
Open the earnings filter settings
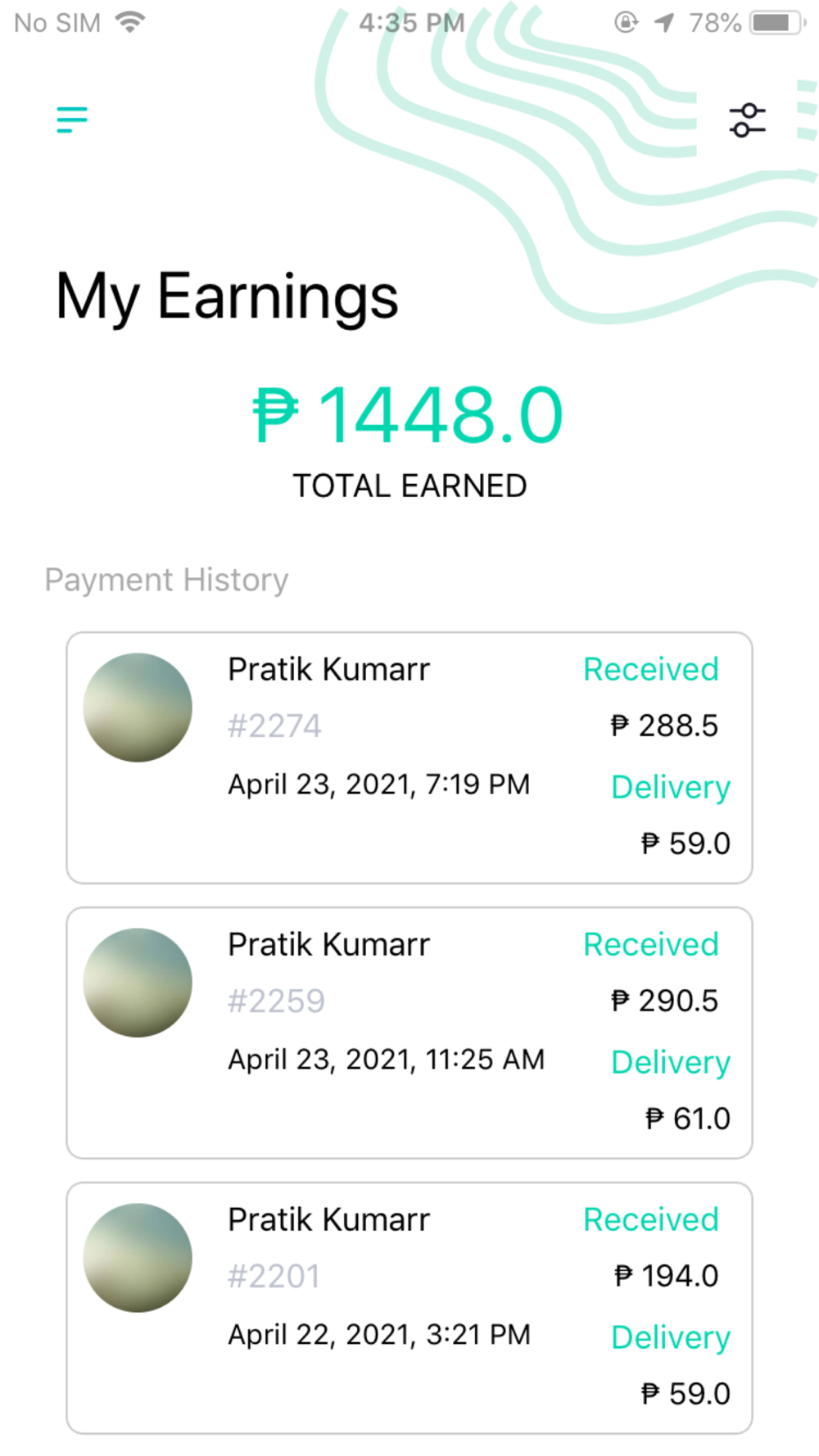[747, 120]
